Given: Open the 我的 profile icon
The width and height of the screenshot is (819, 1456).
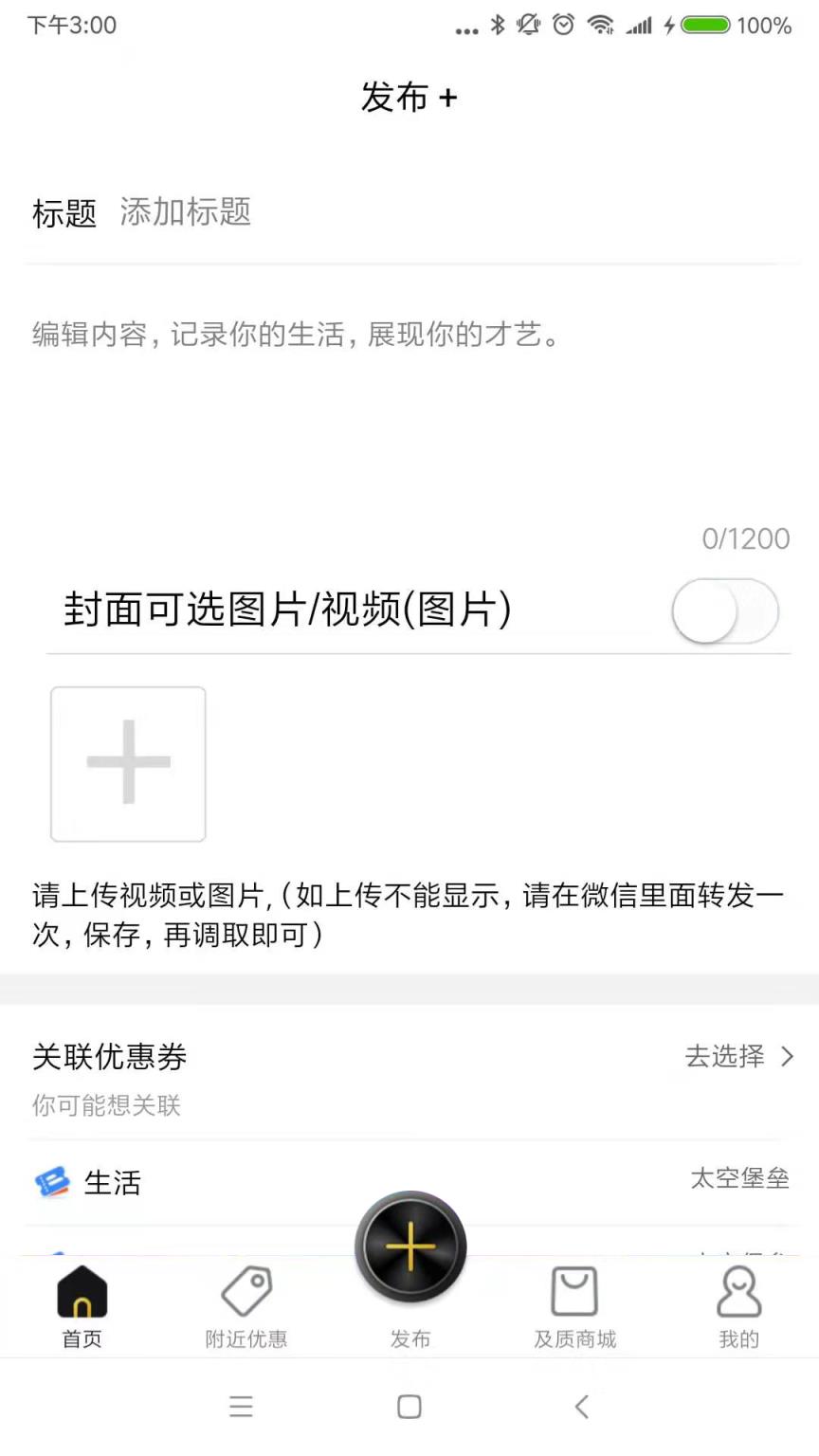Looking at the screenshot, I should 737,1303.
